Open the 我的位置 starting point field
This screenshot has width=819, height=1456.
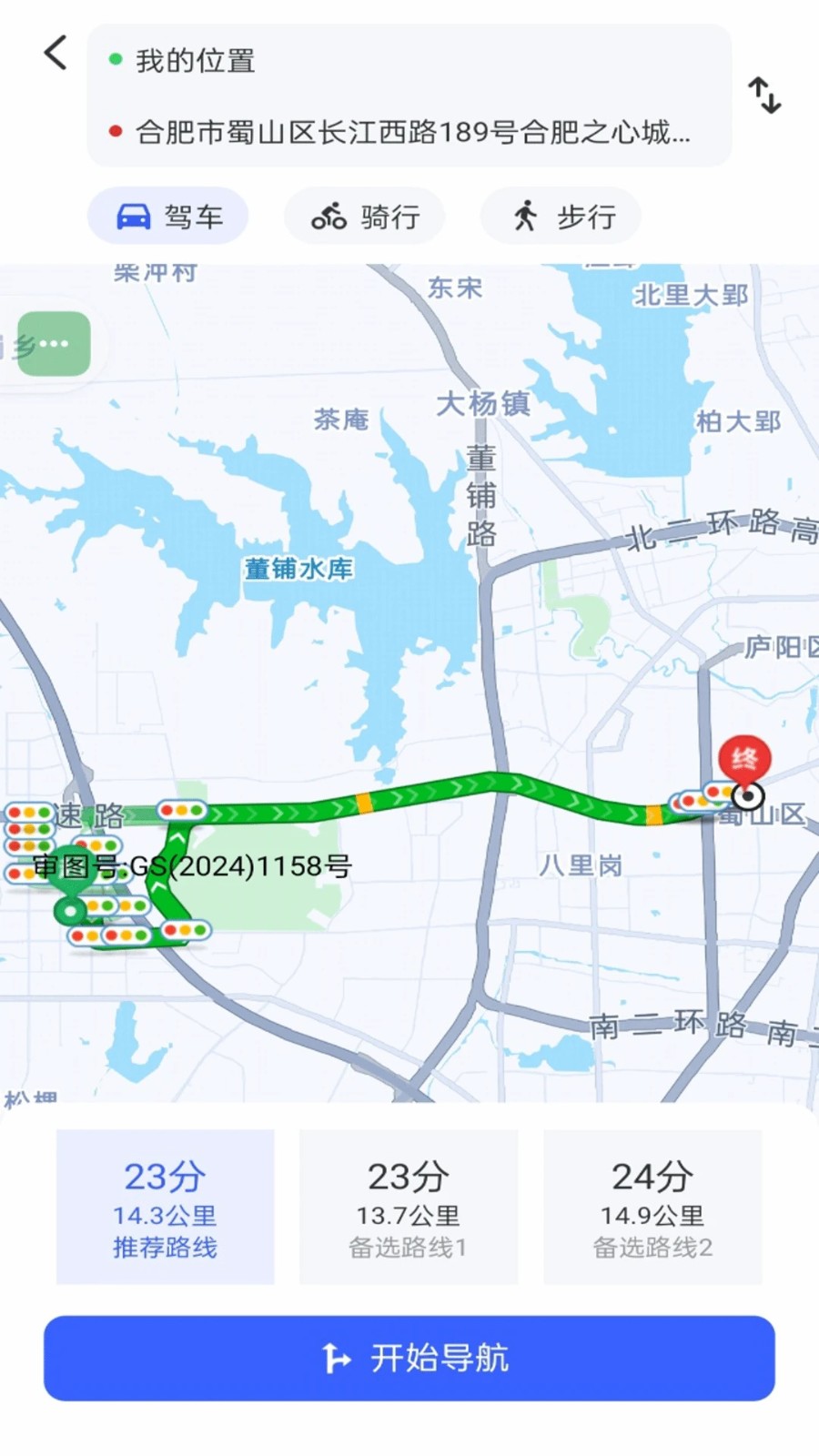tap(195, 61)
